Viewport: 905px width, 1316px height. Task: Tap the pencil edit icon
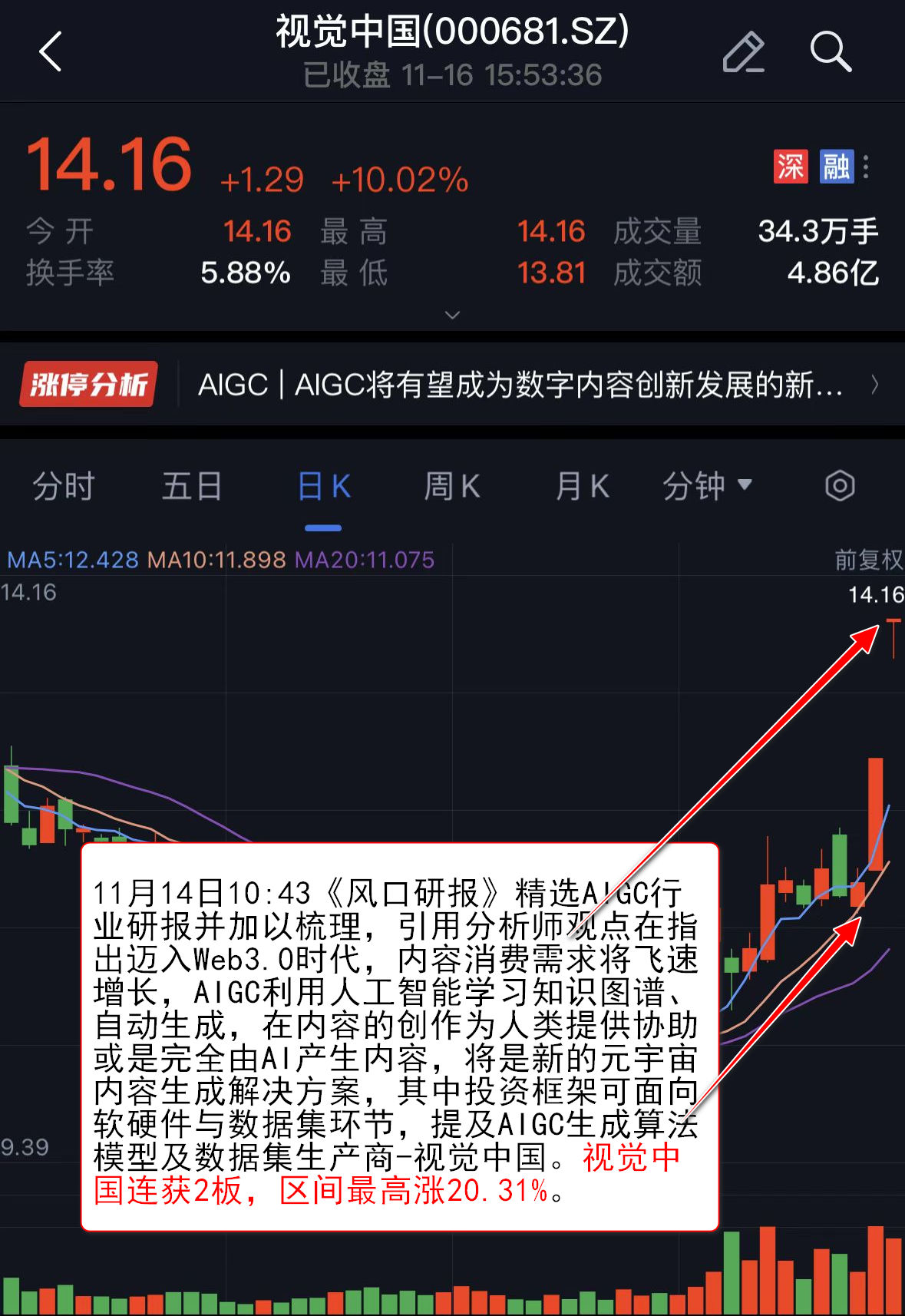[743, 52]
